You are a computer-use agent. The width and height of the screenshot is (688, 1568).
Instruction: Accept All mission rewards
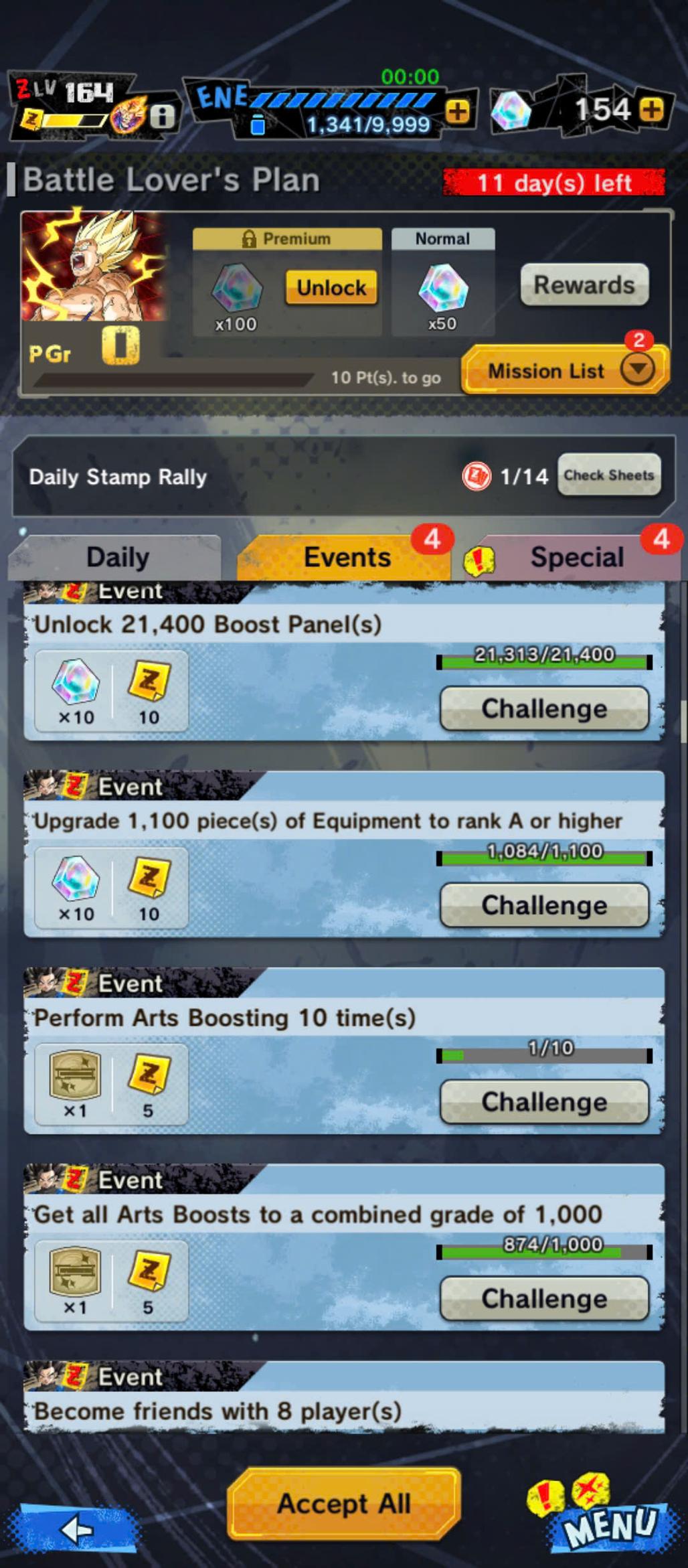[x=344, y=1503]
